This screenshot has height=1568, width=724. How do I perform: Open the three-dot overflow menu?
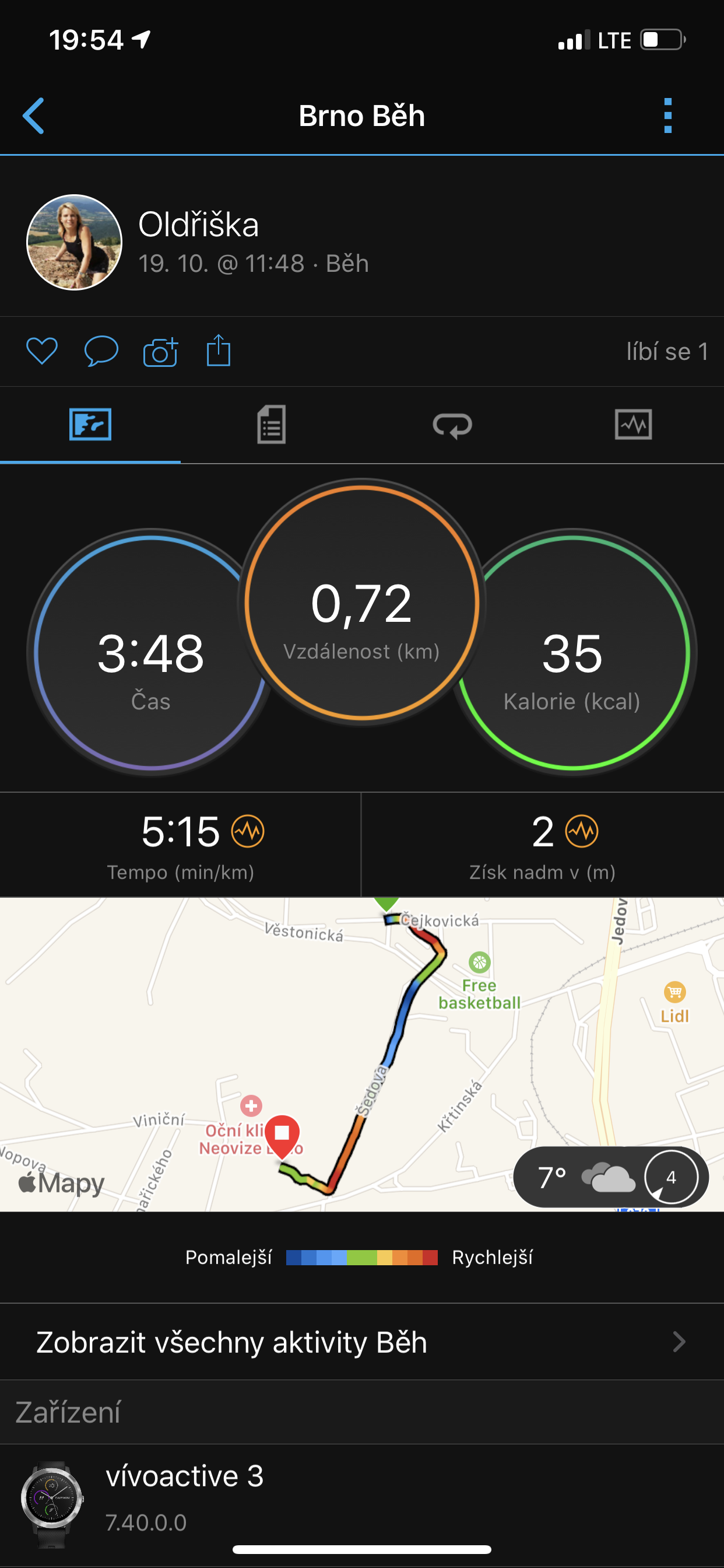coord(667,115)
